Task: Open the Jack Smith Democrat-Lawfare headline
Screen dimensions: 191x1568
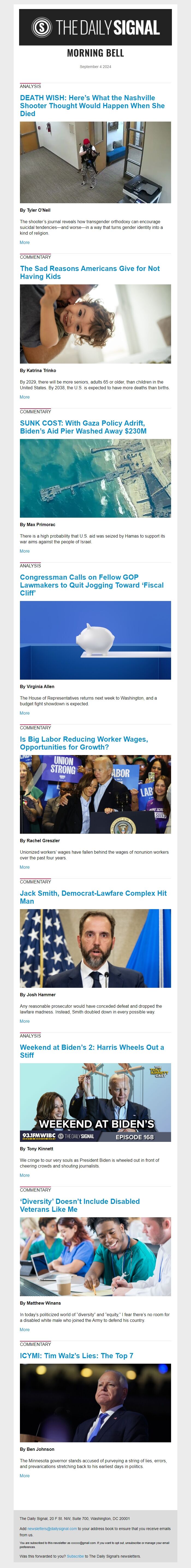Action: tap(93, 897)
